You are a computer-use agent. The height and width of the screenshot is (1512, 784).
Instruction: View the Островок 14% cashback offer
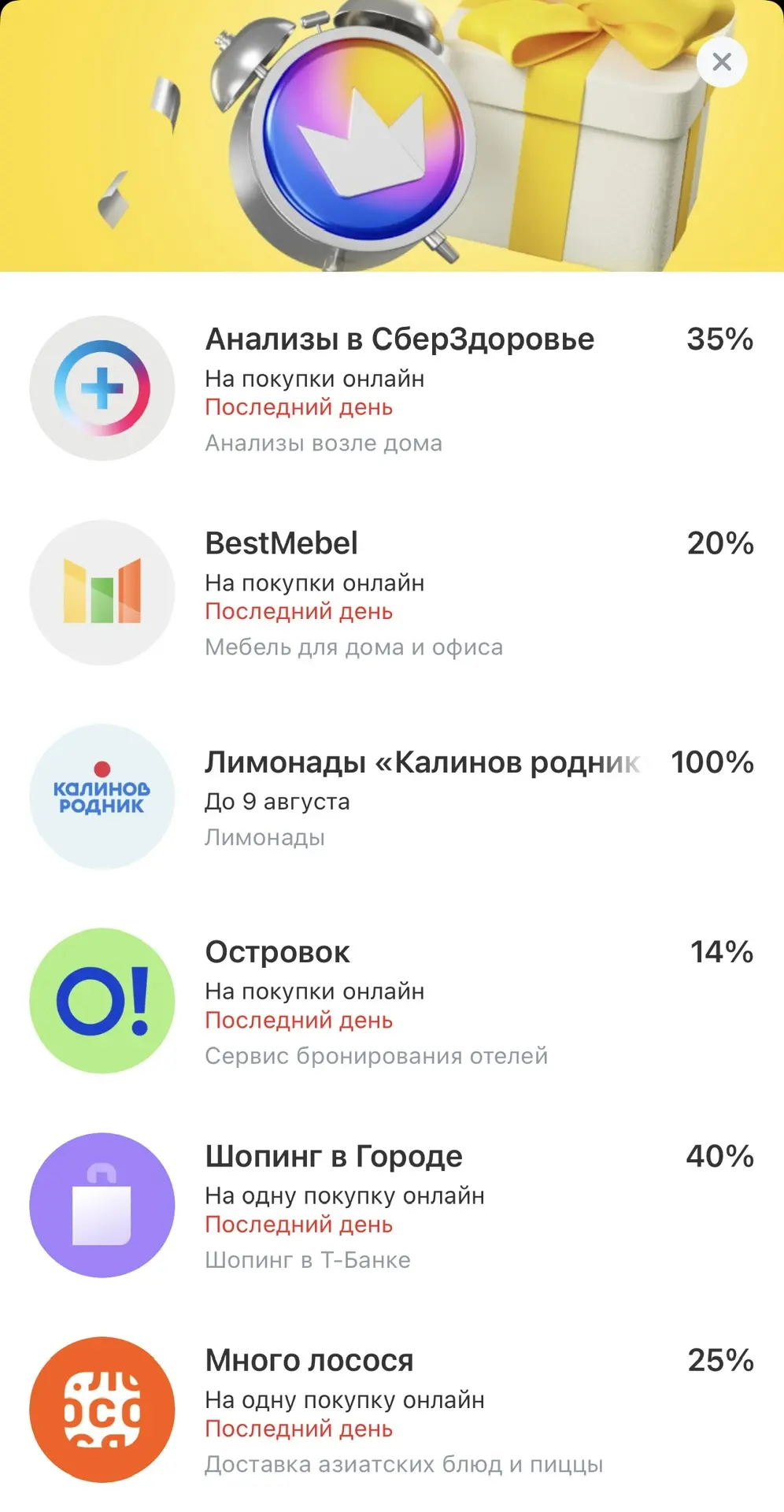(x=392, y=1001)
